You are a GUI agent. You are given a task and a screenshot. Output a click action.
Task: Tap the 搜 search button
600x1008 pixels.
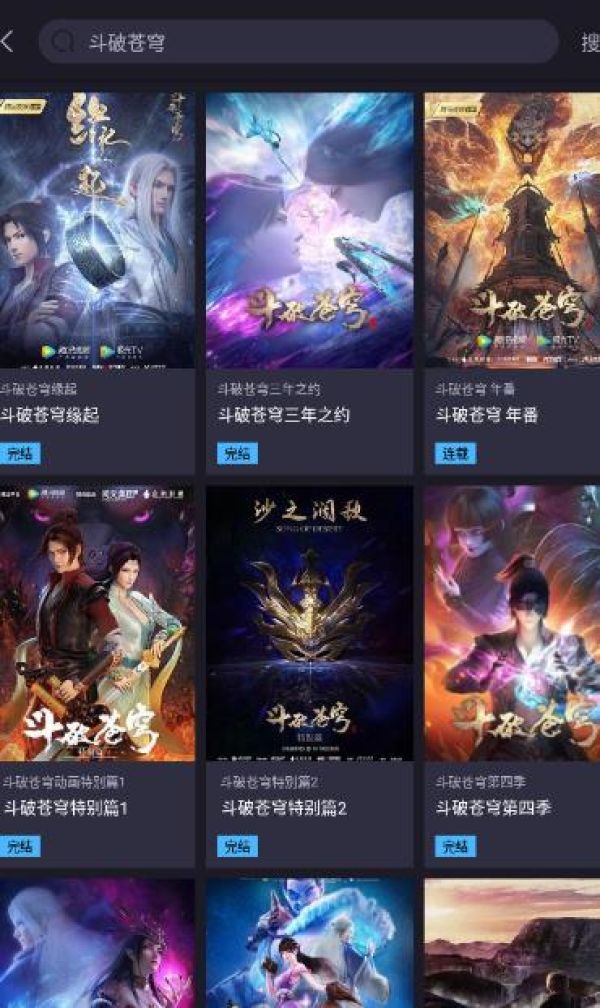(589, 42)
